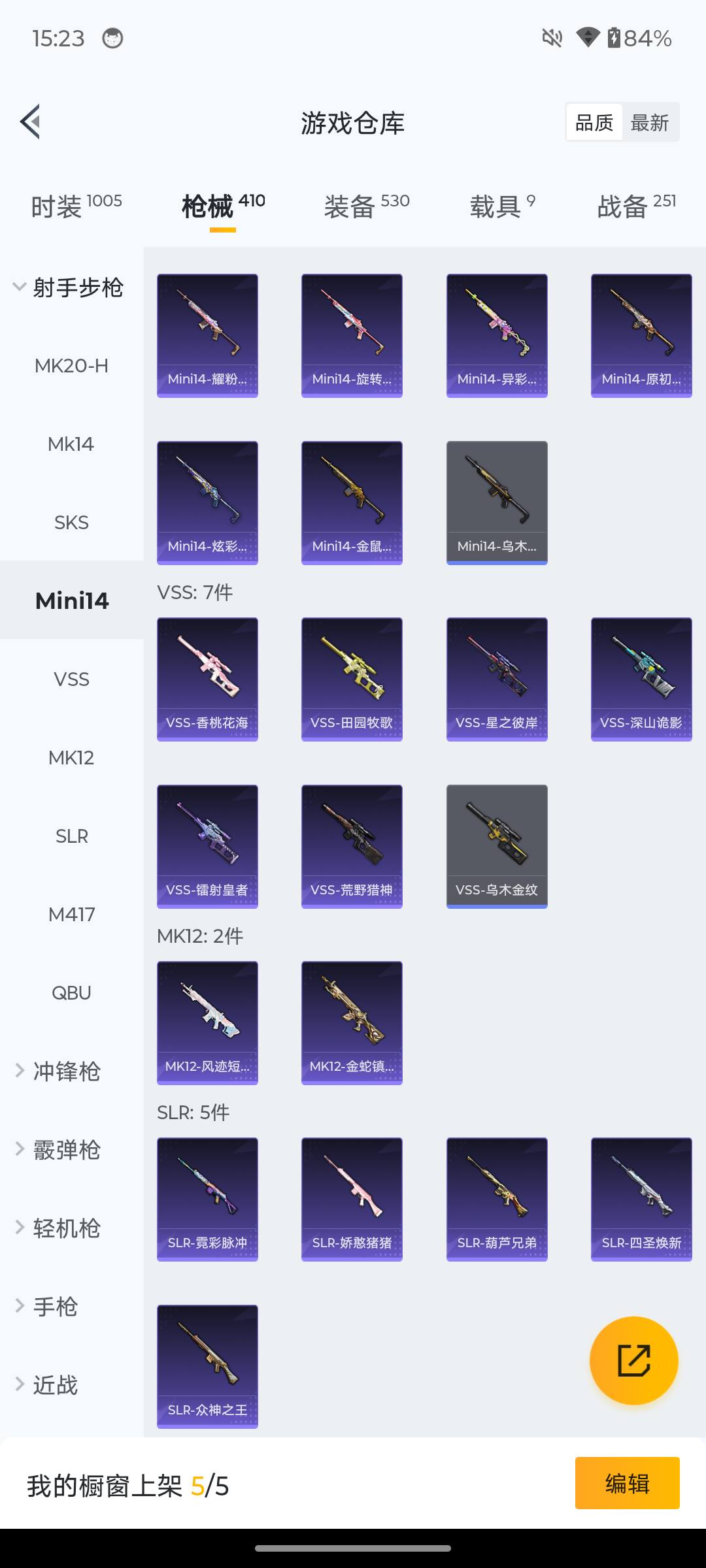
Task: Select SKS in the sidebar
Action: 71,523
